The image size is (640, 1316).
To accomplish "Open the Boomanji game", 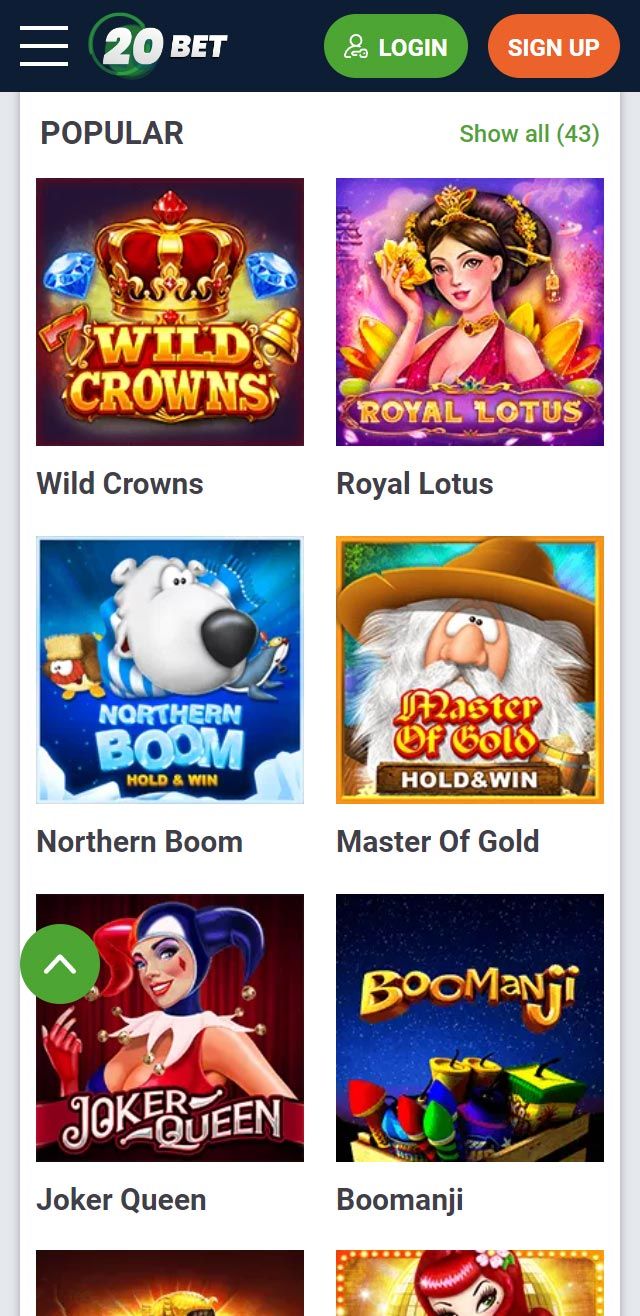I will (470, 1028).
